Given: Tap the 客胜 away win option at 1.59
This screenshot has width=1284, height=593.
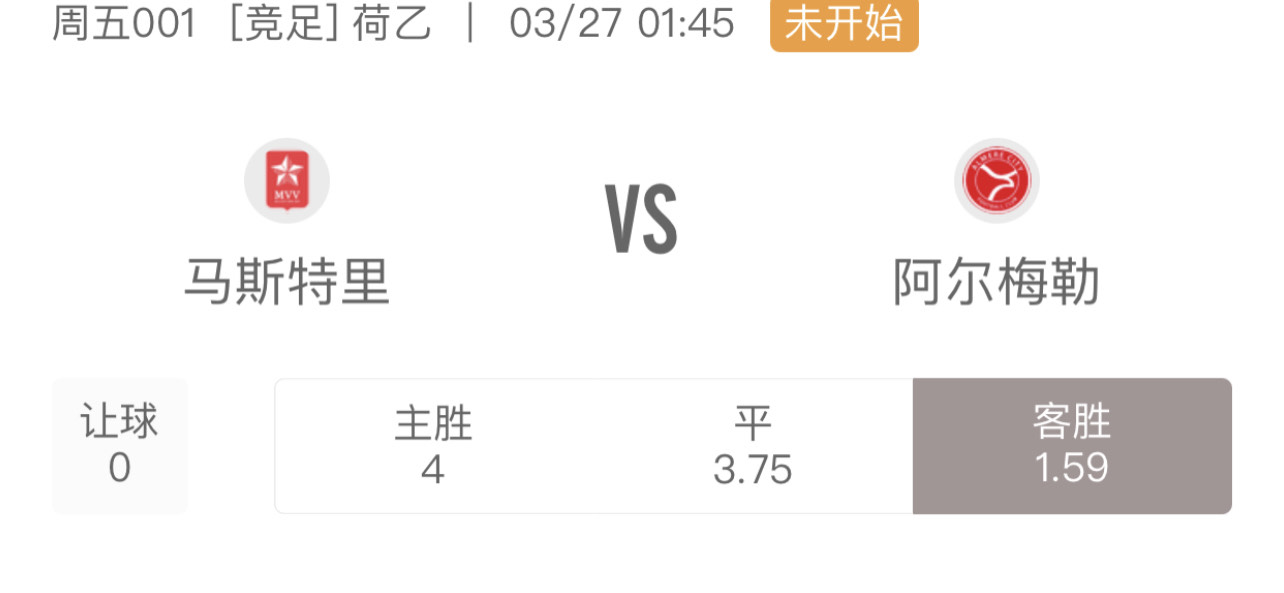Looking at the screenshot, I should click(x=1072, y=446).
